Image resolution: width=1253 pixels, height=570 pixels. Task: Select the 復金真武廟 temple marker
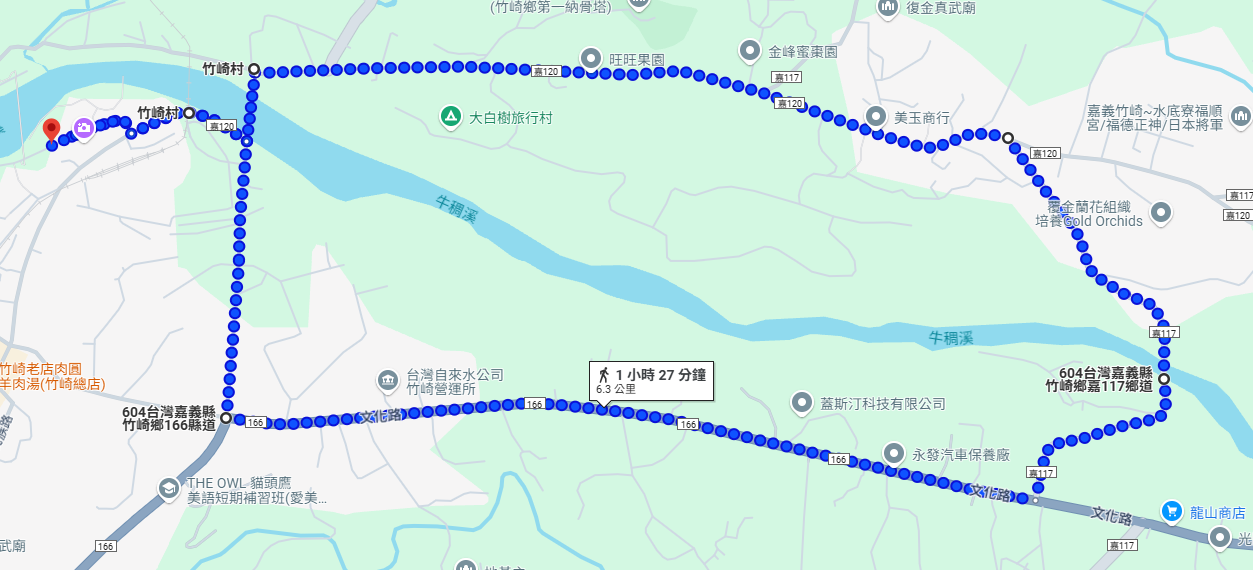pyautogui.click(x=888, y=8)
